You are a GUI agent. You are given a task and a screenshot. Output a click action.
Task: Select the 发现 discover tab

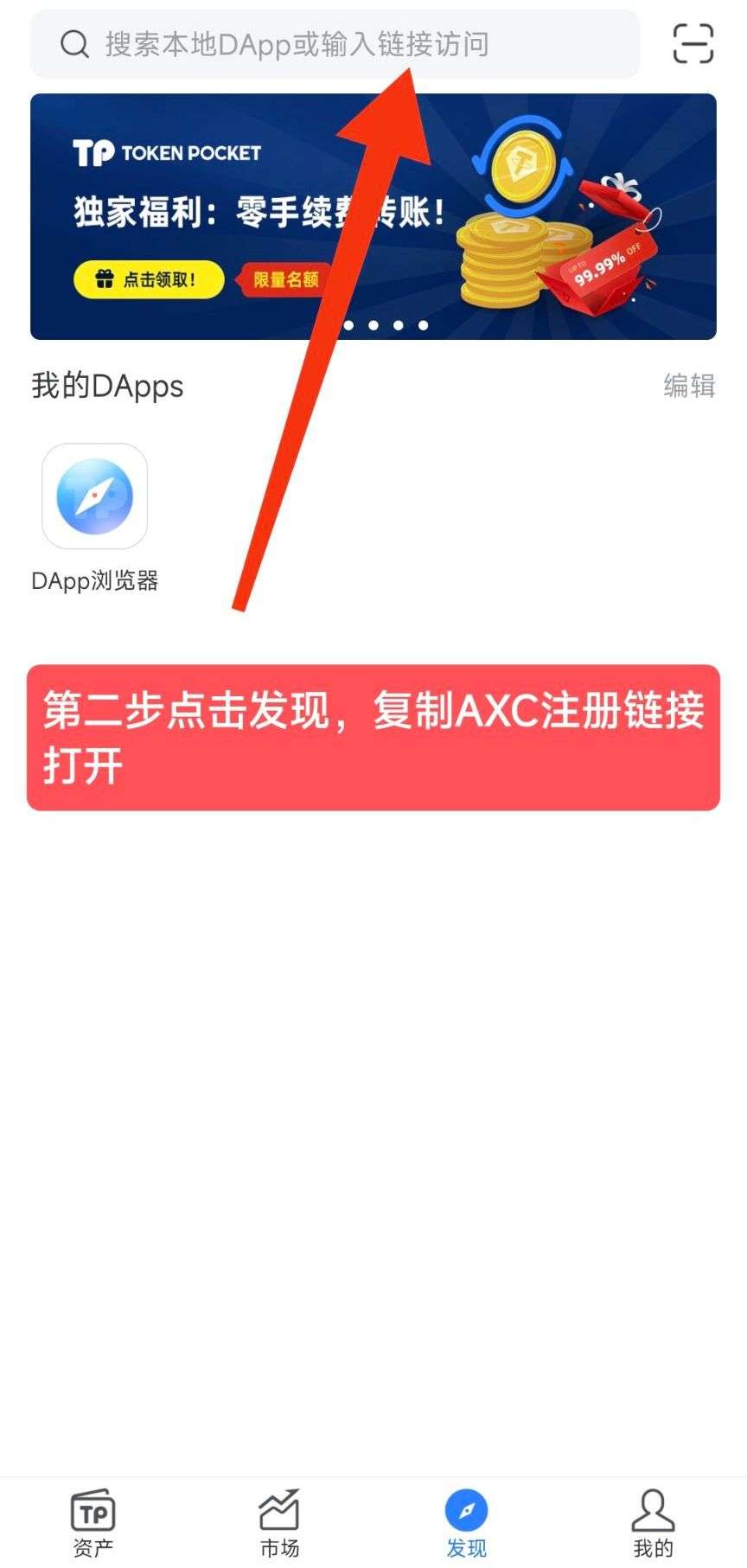tap(467, 1523)
